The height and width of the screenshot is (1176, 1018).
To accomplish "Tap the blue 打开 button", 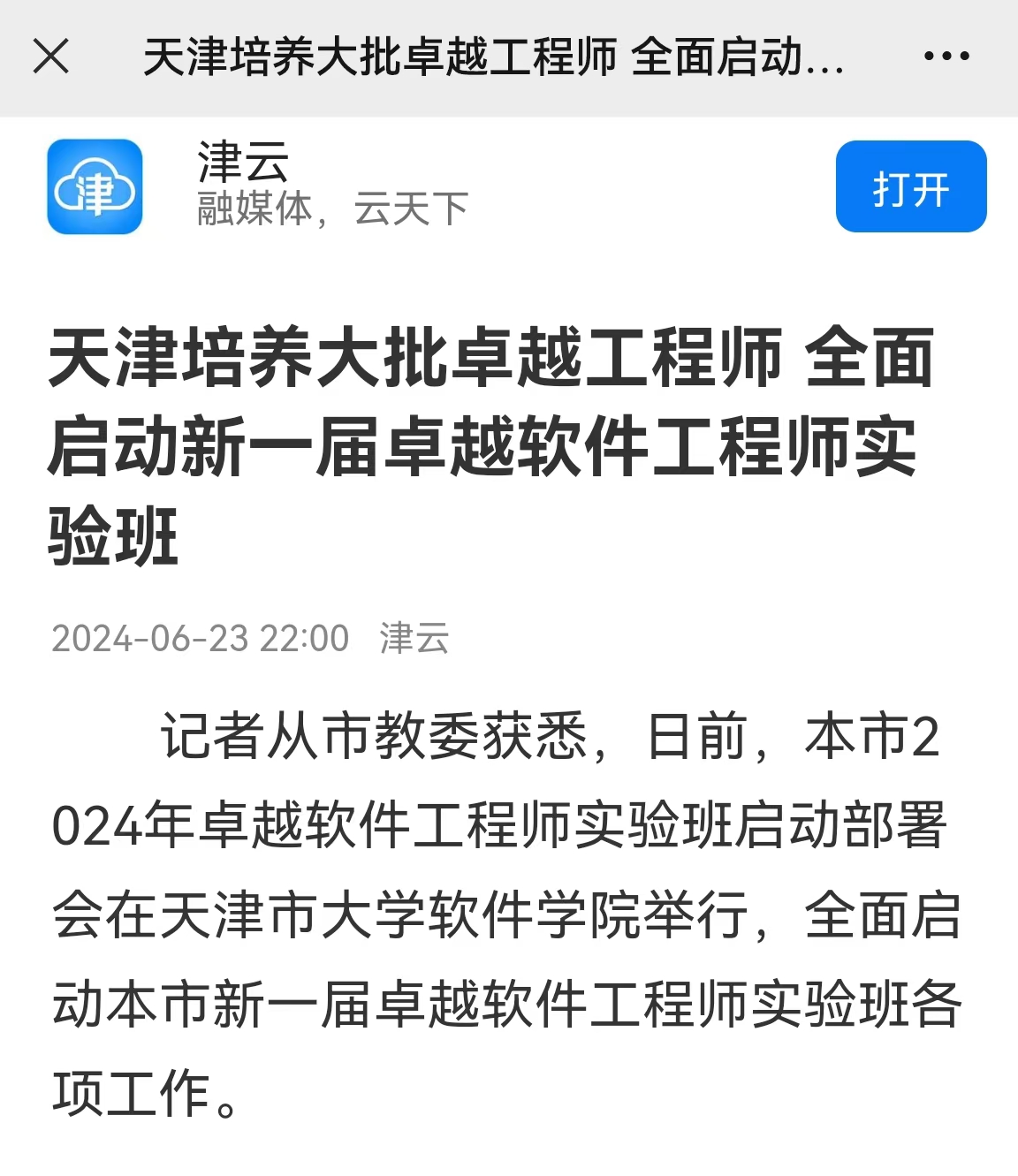I will (910, 187).
